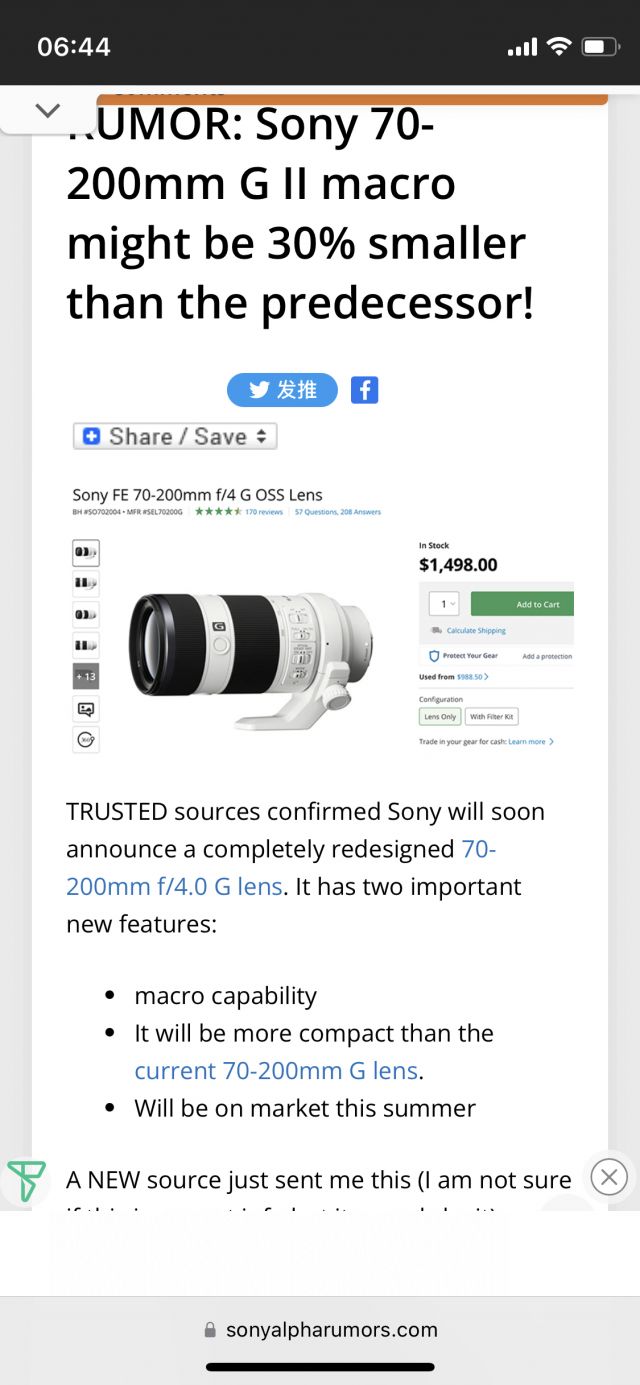The image size is (640, 1385).
Task: Dismiss the bottom ad with the X
Action: coord(609,1177)
